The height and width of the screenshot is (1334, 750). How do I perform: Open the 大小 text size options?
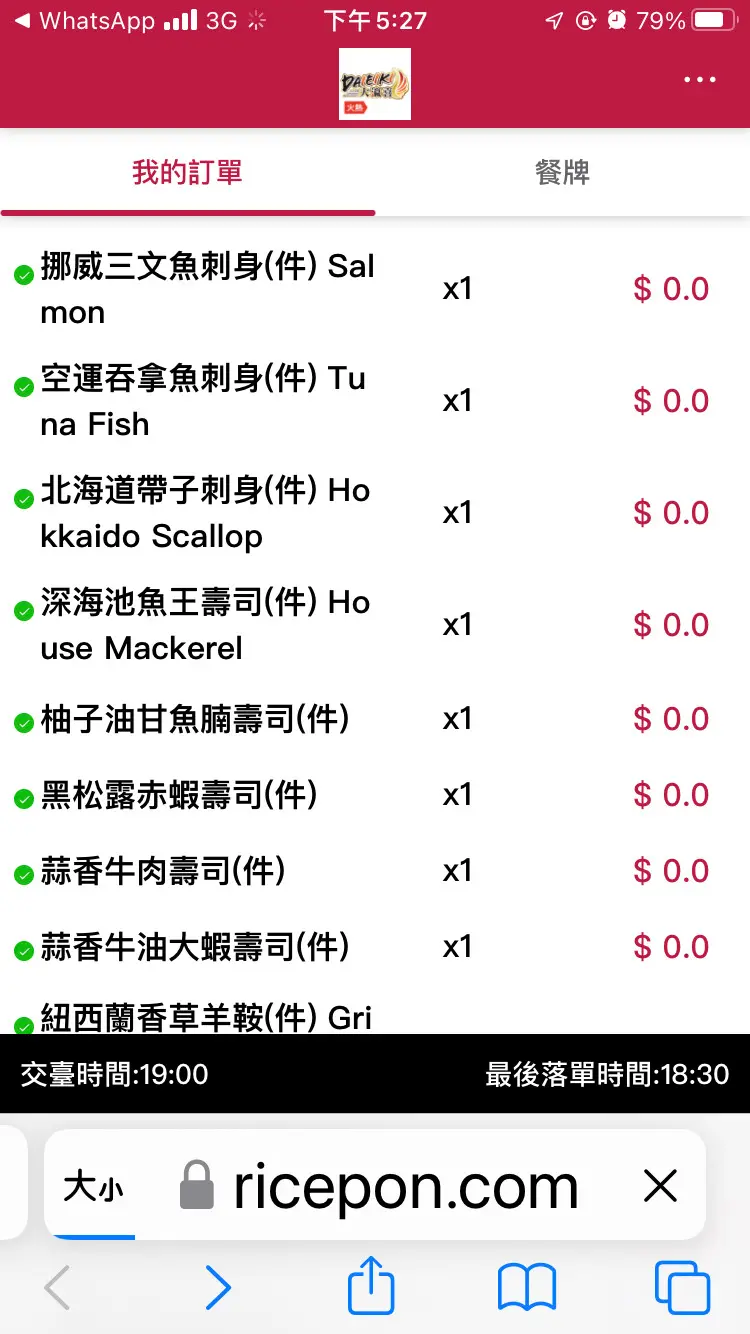pyautogui.click(x=93, y=1187)
